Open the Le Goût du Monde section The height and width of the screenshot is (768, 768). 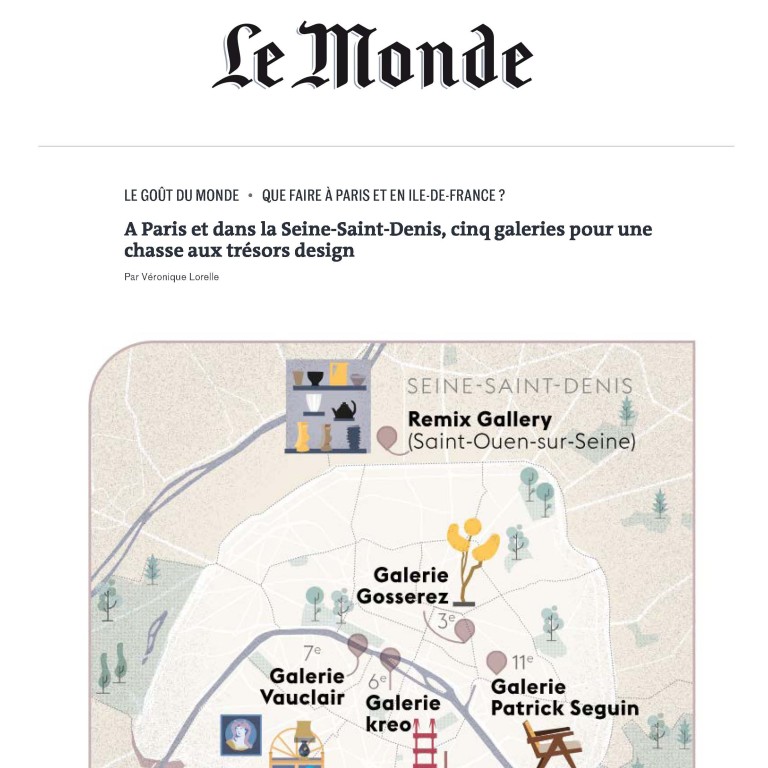181,195
